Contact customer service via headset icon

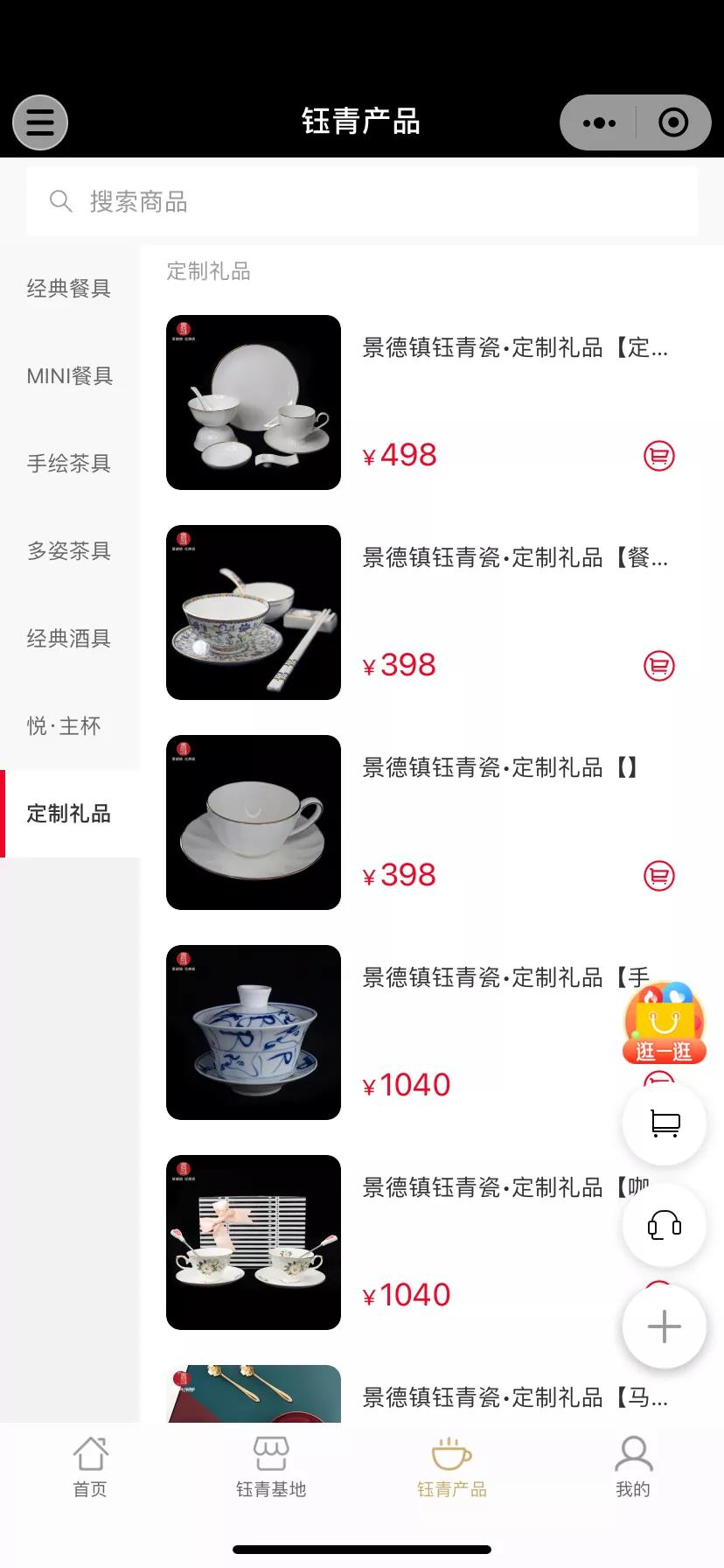[x=665, y=1225]
